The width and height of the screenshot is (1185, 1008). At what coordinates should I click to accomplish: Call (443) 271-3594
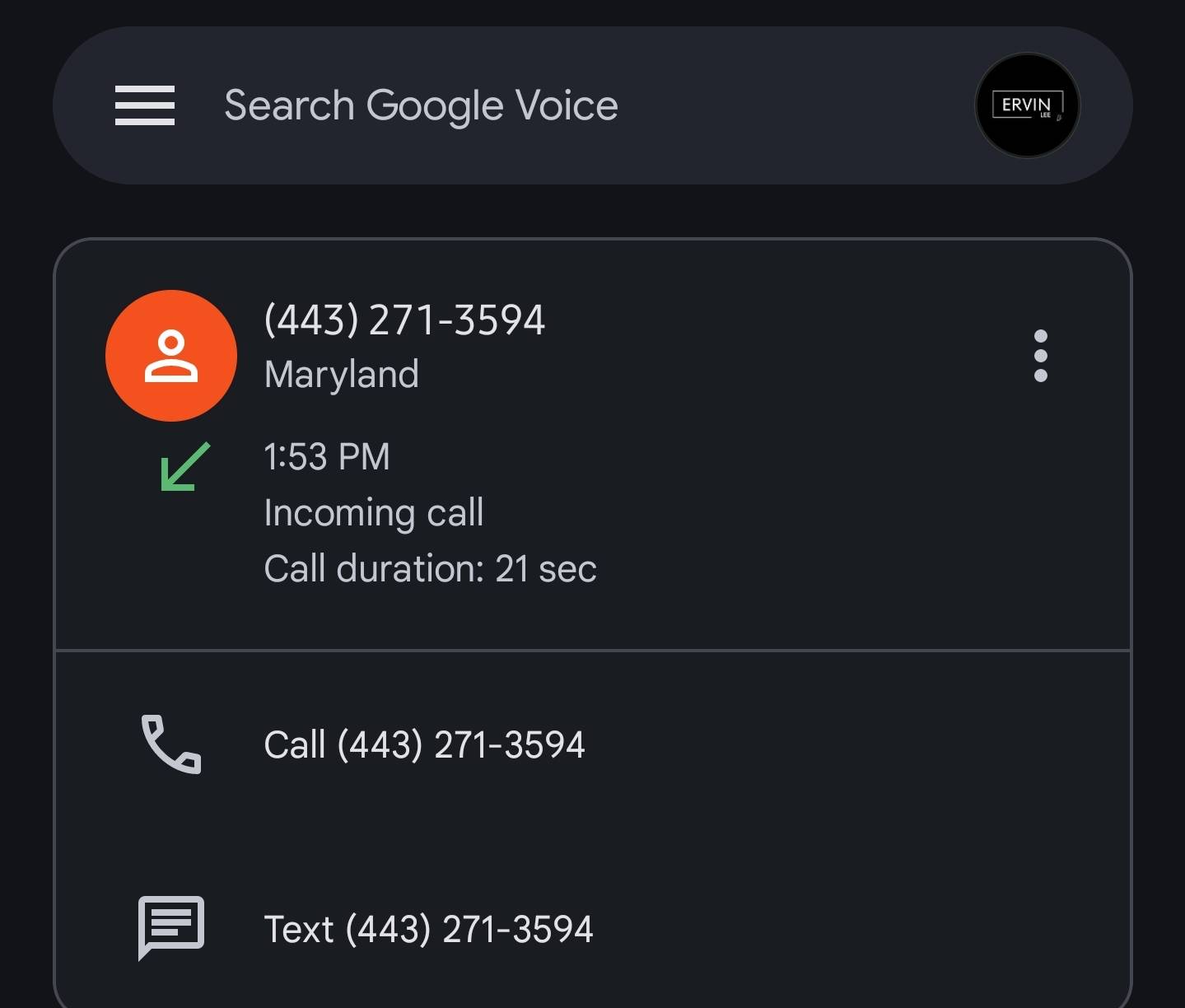click(423, 744)
